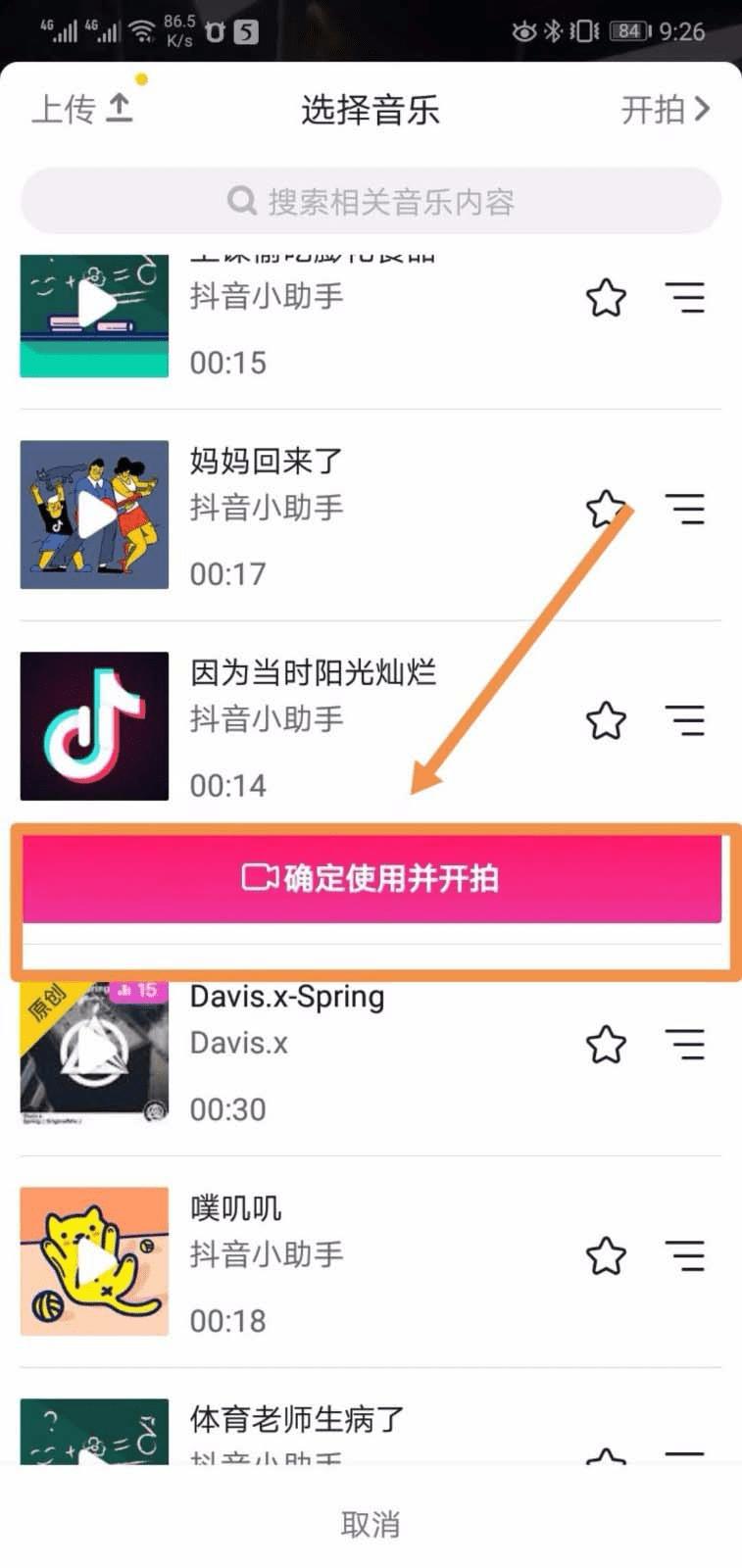This screenshot has height=1568, width=742.
Task: Open details menu for 噗叽叽
Action: click(x=685, y=1256)
